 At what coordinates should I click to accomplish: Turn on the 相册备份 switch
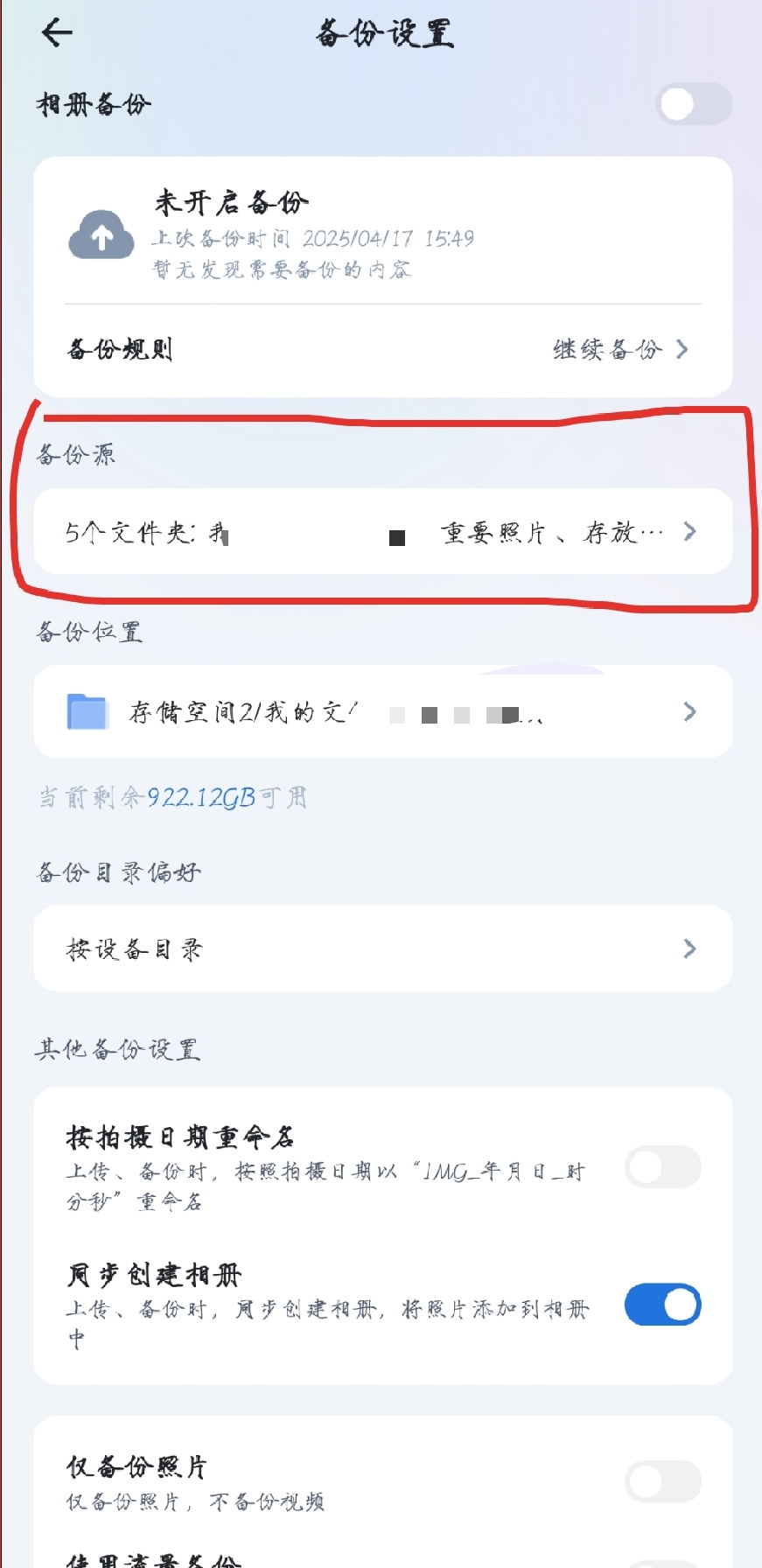[693, 104]
